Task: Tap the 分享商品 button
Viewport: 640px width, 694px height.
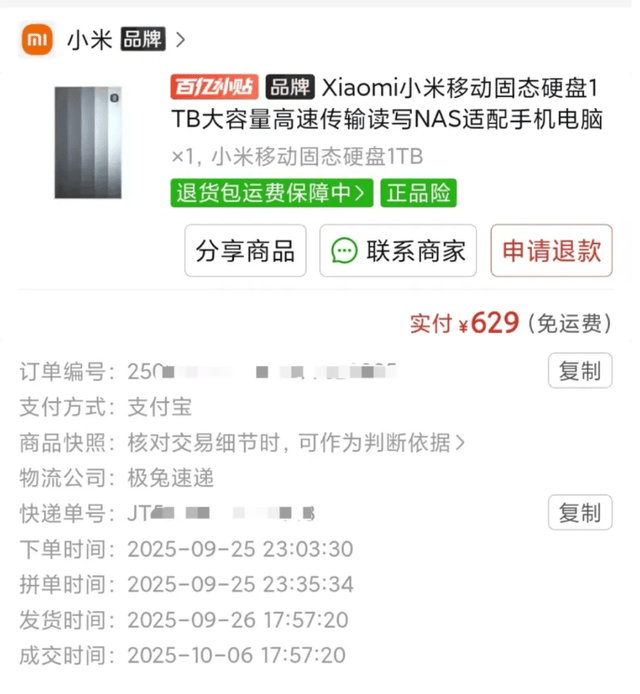Action: [x=245, y=251]
